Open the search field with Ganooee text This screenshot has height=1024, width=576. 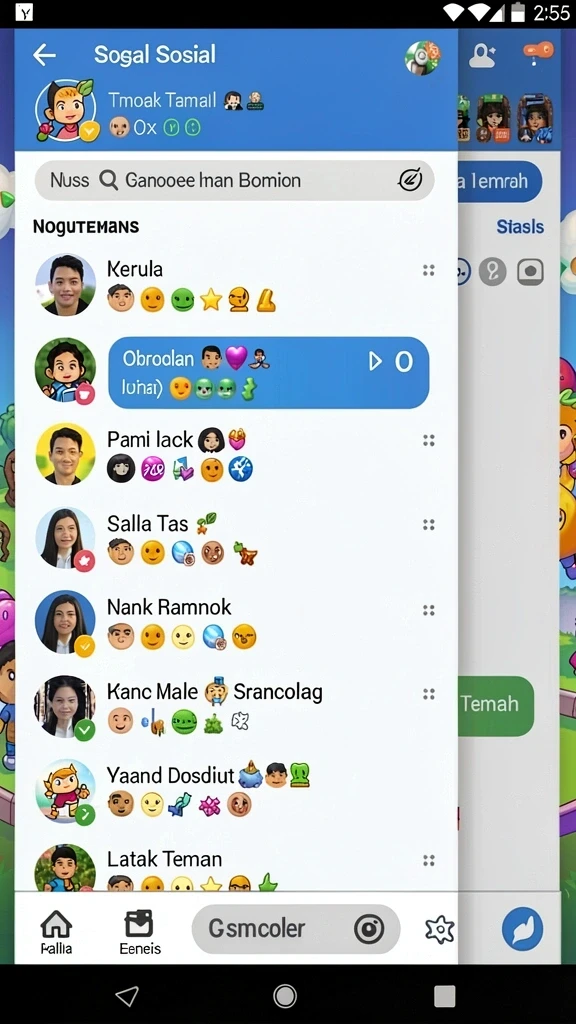[234, 180]
